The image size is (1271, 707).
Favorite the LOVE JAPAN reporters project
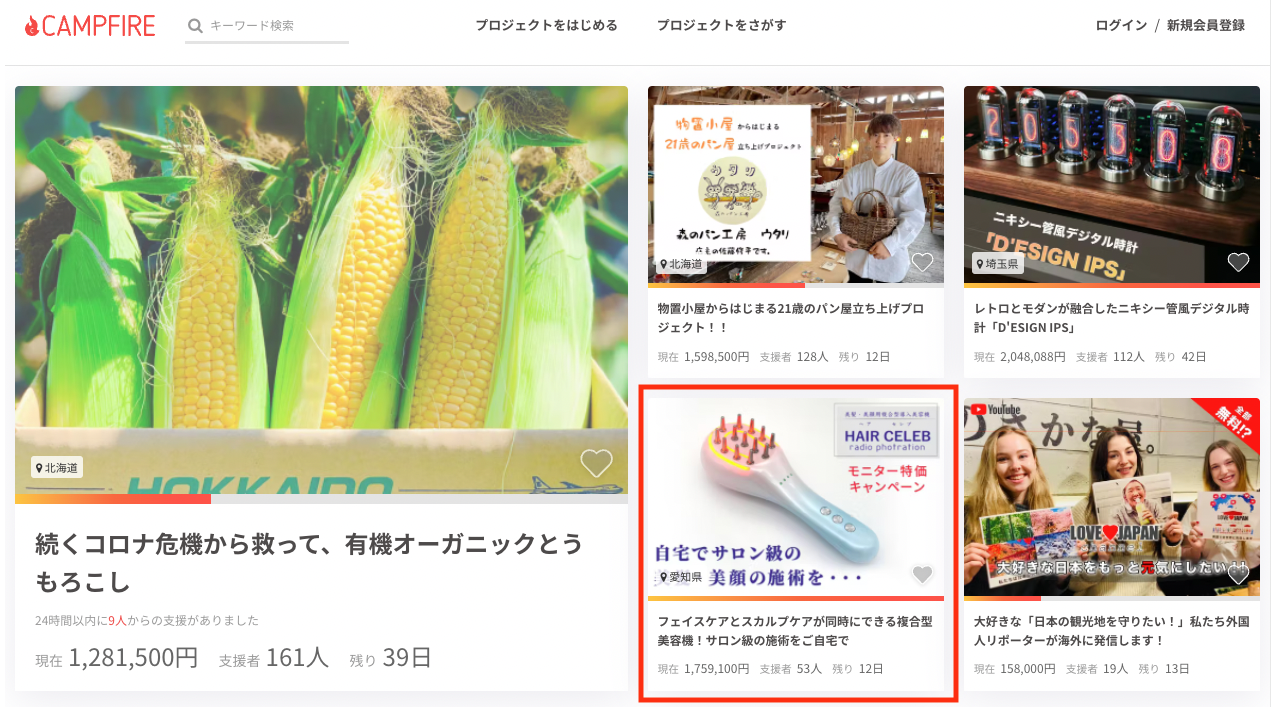coord(1238,574)
